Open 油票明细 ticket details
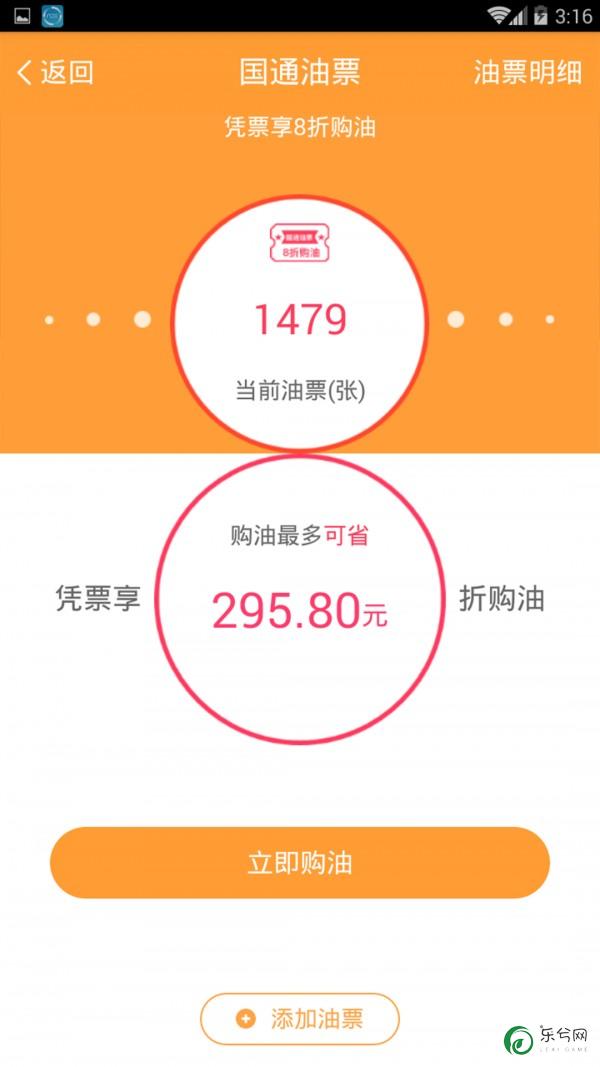Screen dimensions: 600x1067 pos(528,72)
